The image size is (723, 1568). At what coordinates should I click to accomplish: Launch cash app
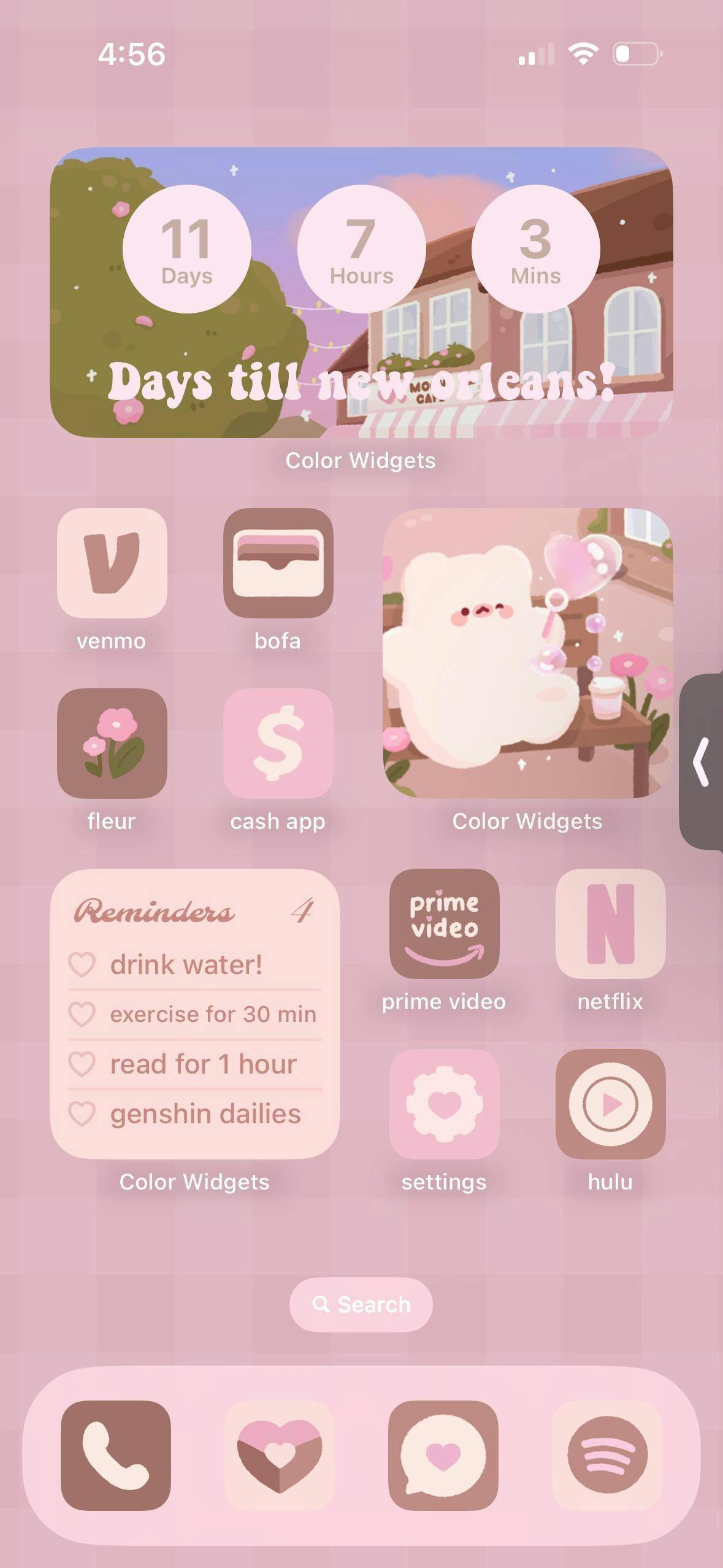(x=278, y=743)
